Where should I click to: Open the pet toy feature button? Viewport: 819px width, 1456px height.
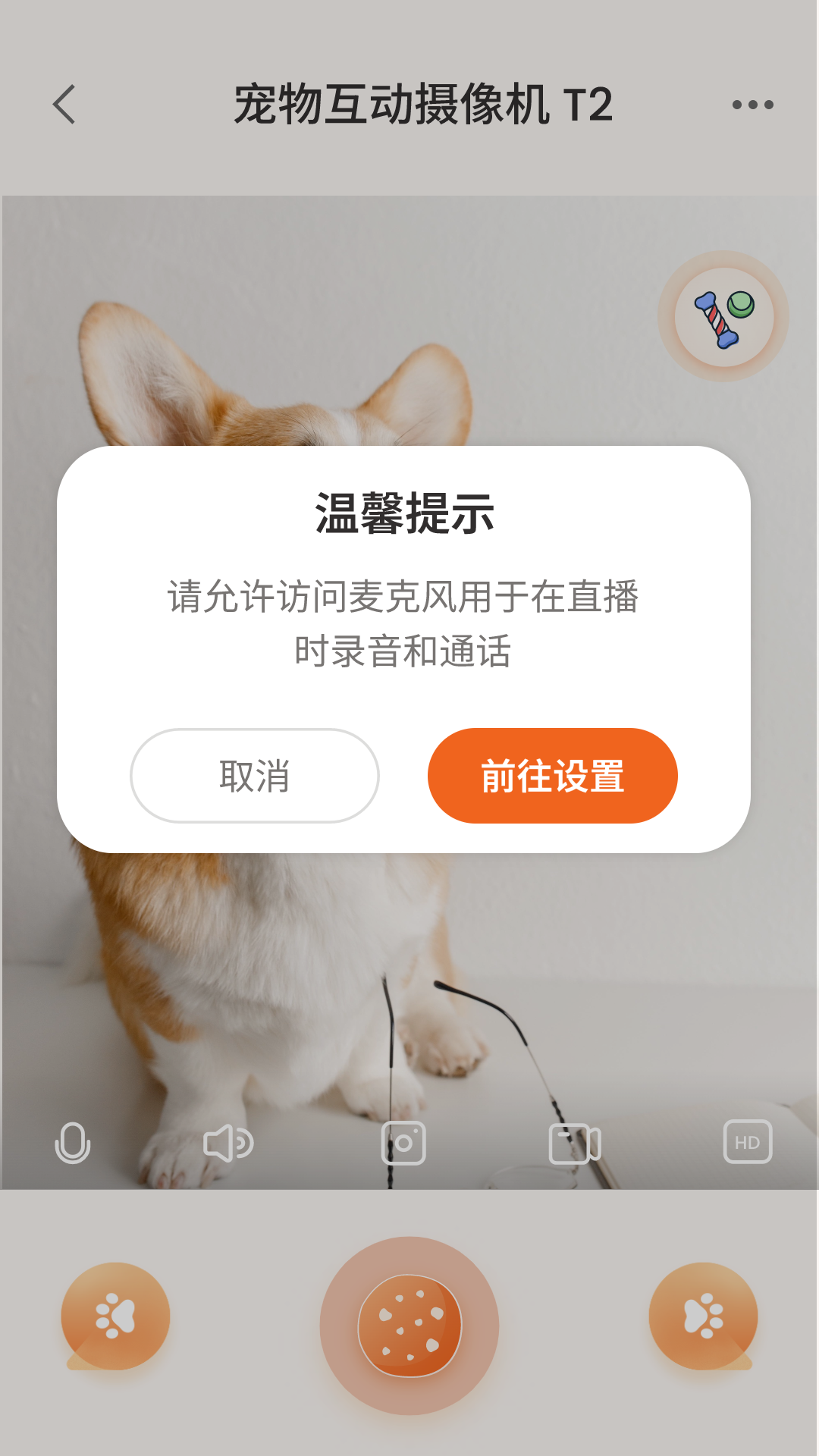click(724, 317)
